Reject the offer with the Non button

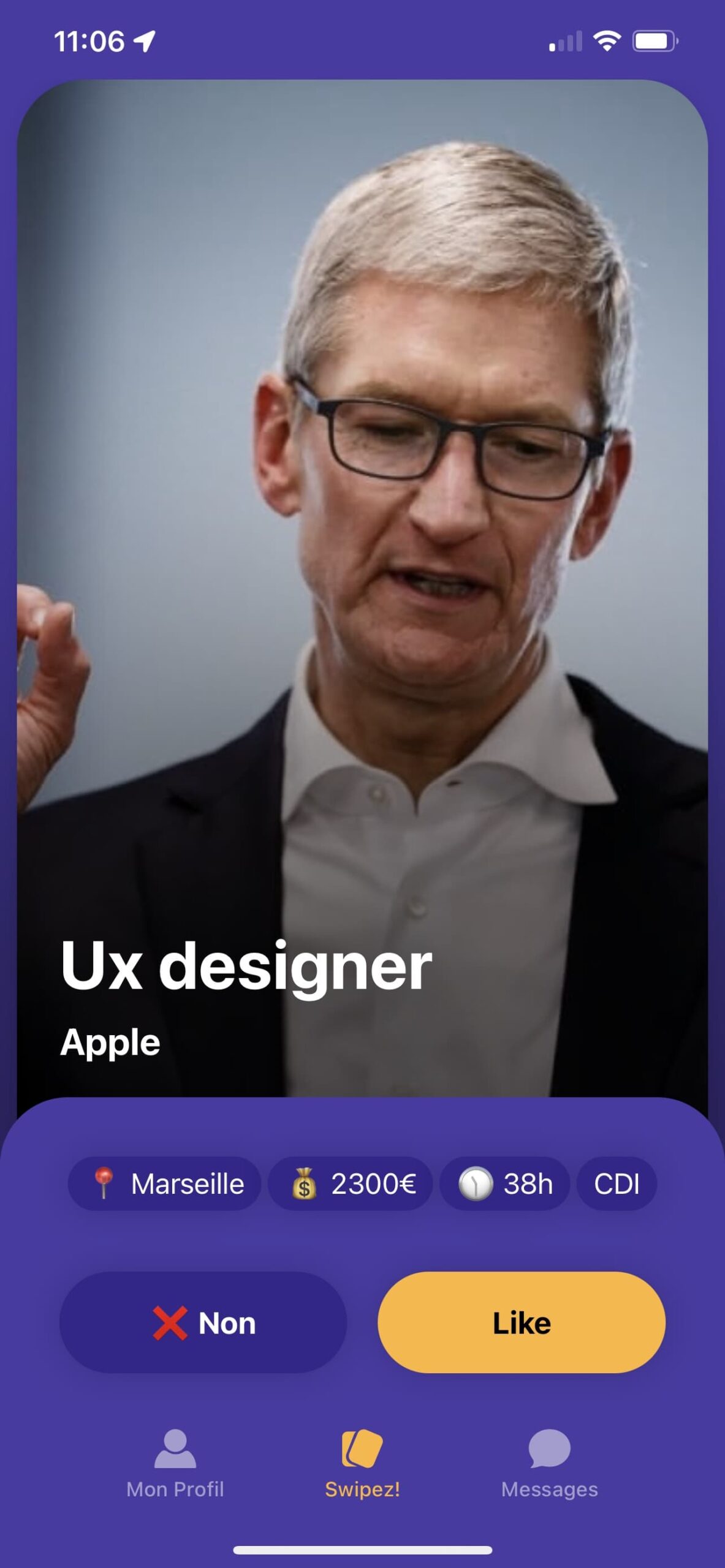pyautogui.click(x=203, y=1322)
